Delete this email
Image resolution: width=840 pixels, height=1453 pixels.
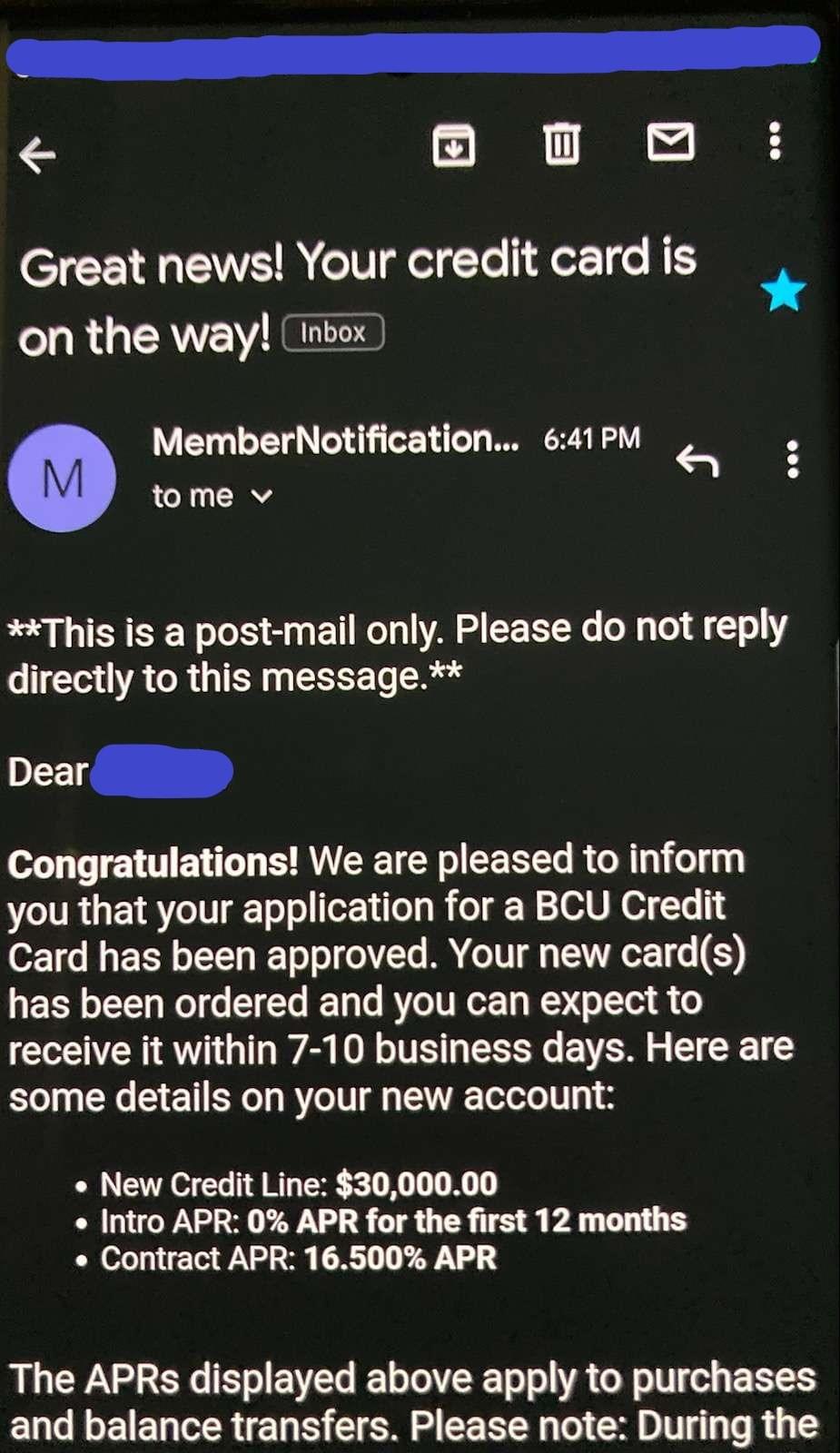[x=561, y=143]
